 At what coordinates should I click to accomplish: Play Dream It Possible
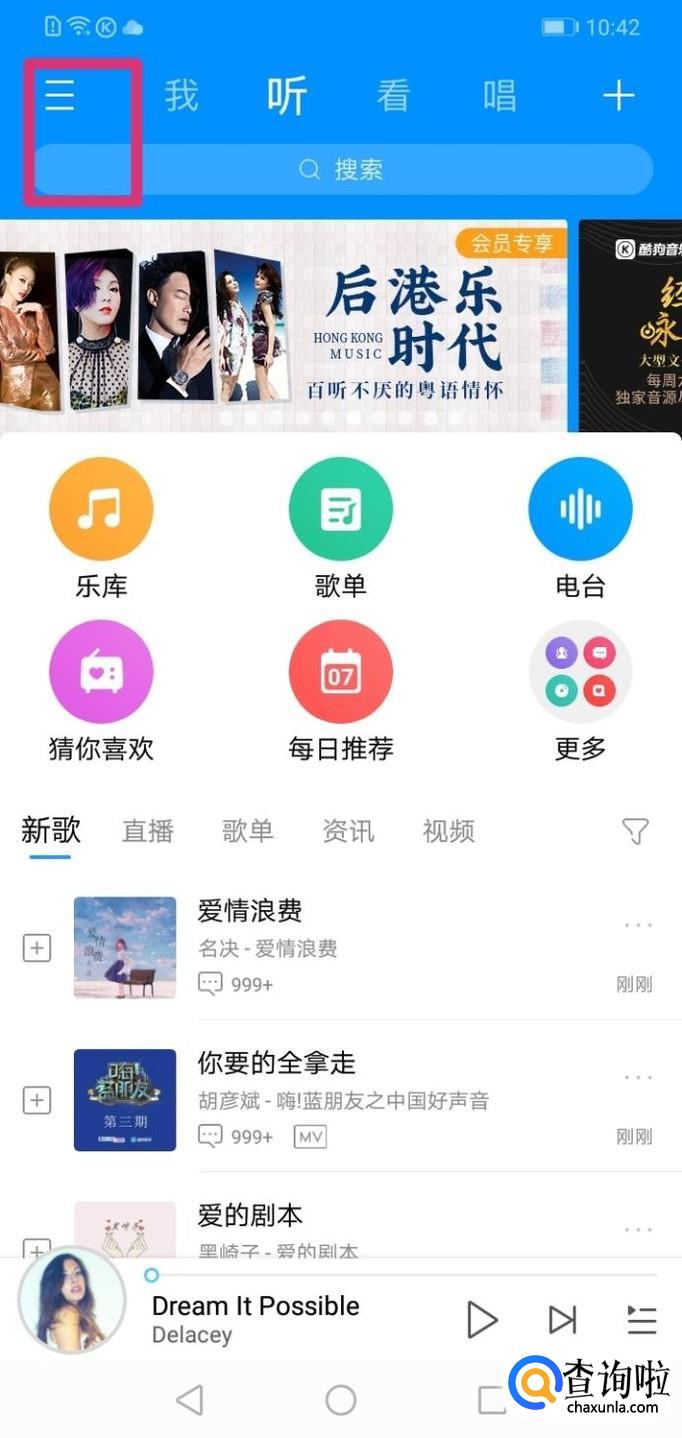pyautogui.click(x=481, y=1320)
